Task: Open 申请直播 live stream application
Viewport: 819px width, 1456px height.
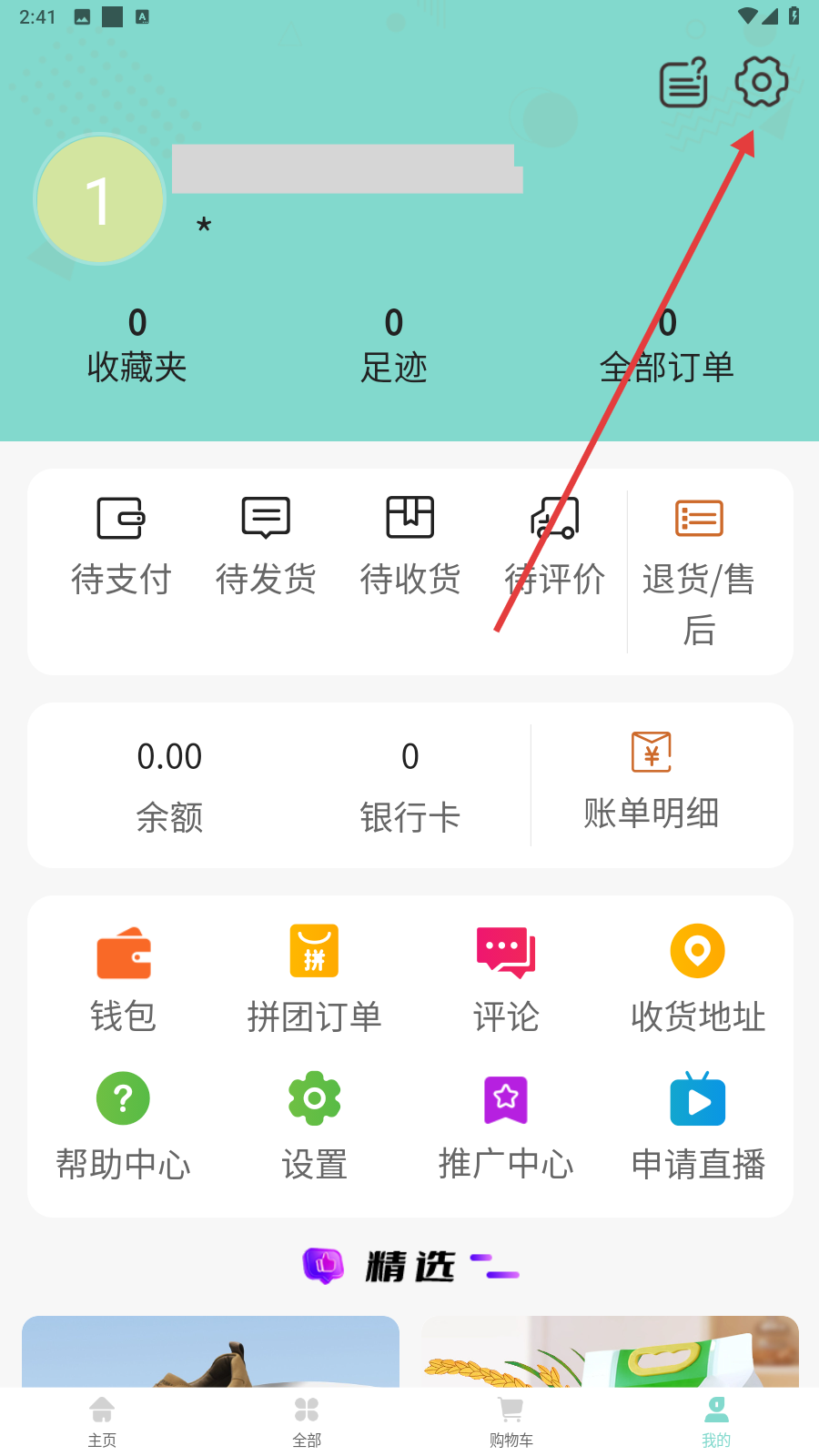Action: coord(698,1127)
